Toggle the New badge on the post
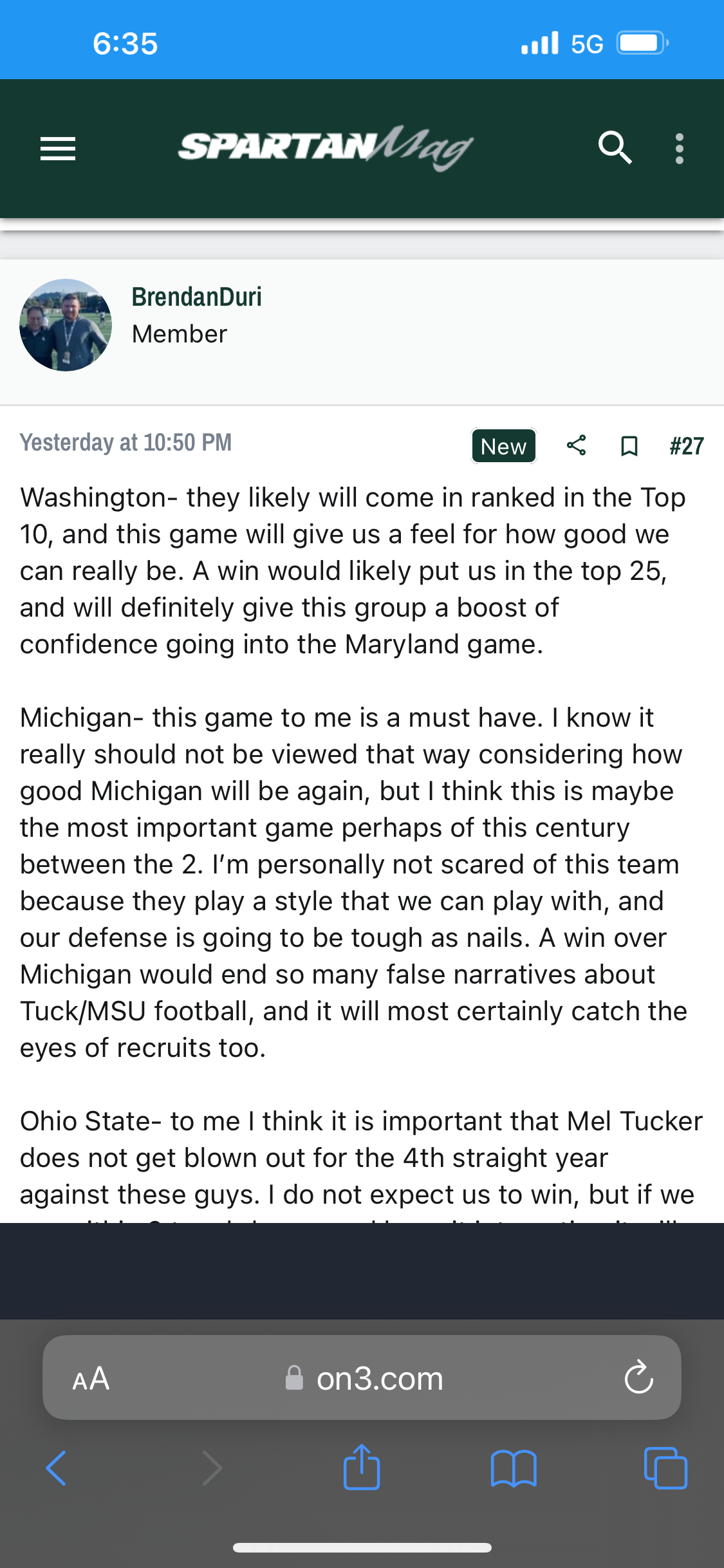 point(503,445)
